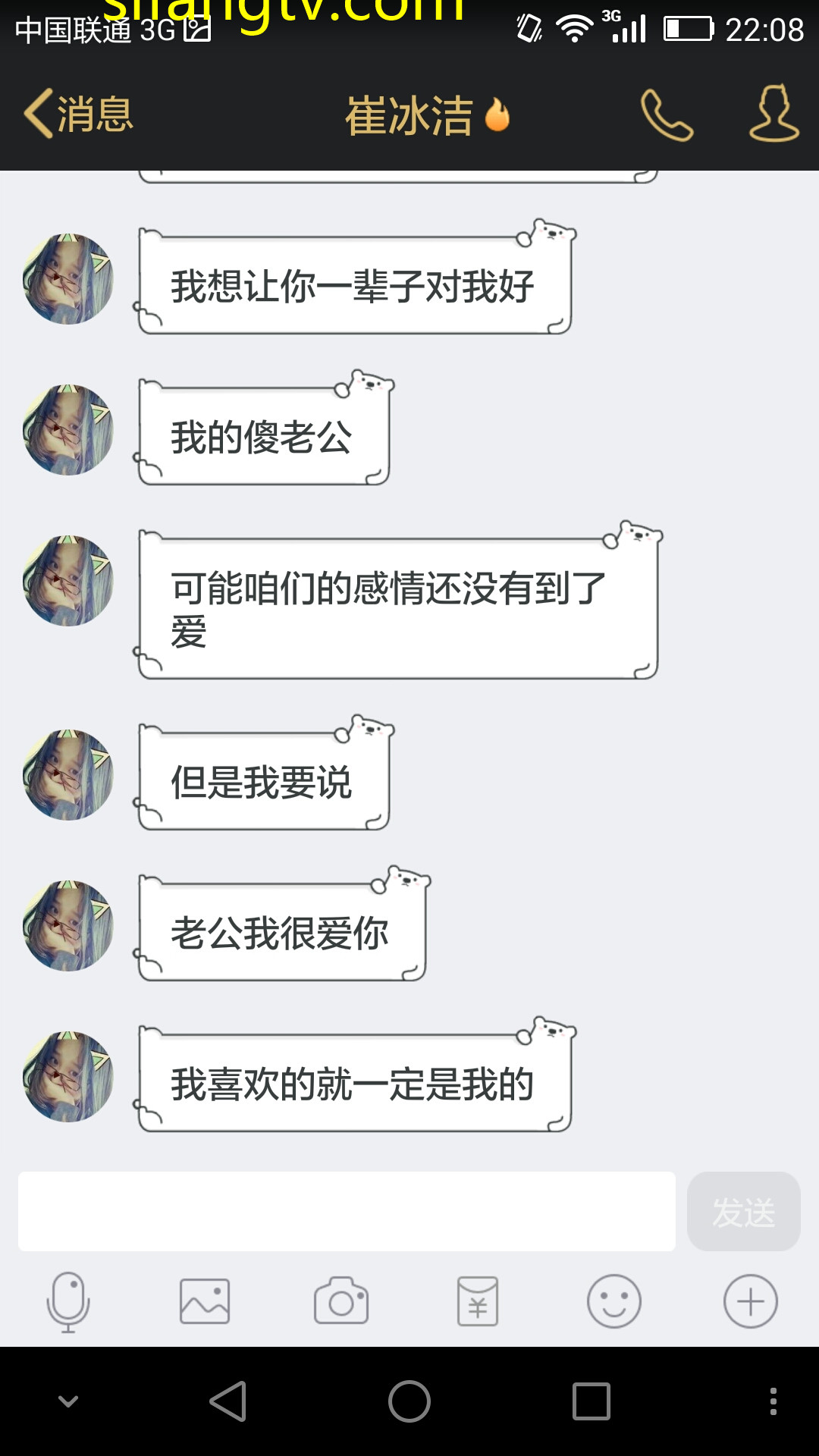Image resolution: width=819 pixels, height=1456 pixels.
Task: Start a voice call with 崔冰洁
Action: (x=667, y=115)
